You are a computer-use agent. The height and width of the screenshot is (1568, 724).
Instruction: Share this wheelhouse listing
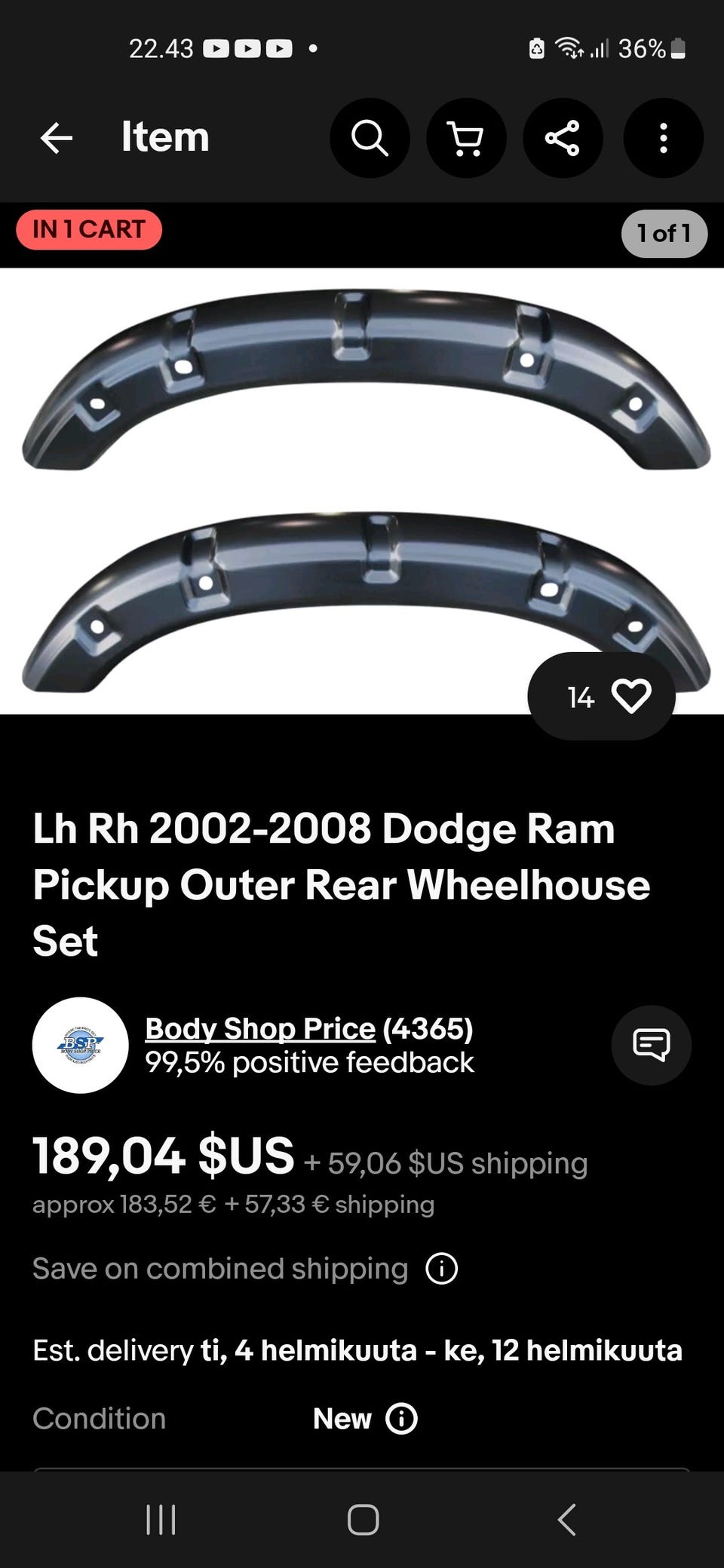(x=563, y=138)
